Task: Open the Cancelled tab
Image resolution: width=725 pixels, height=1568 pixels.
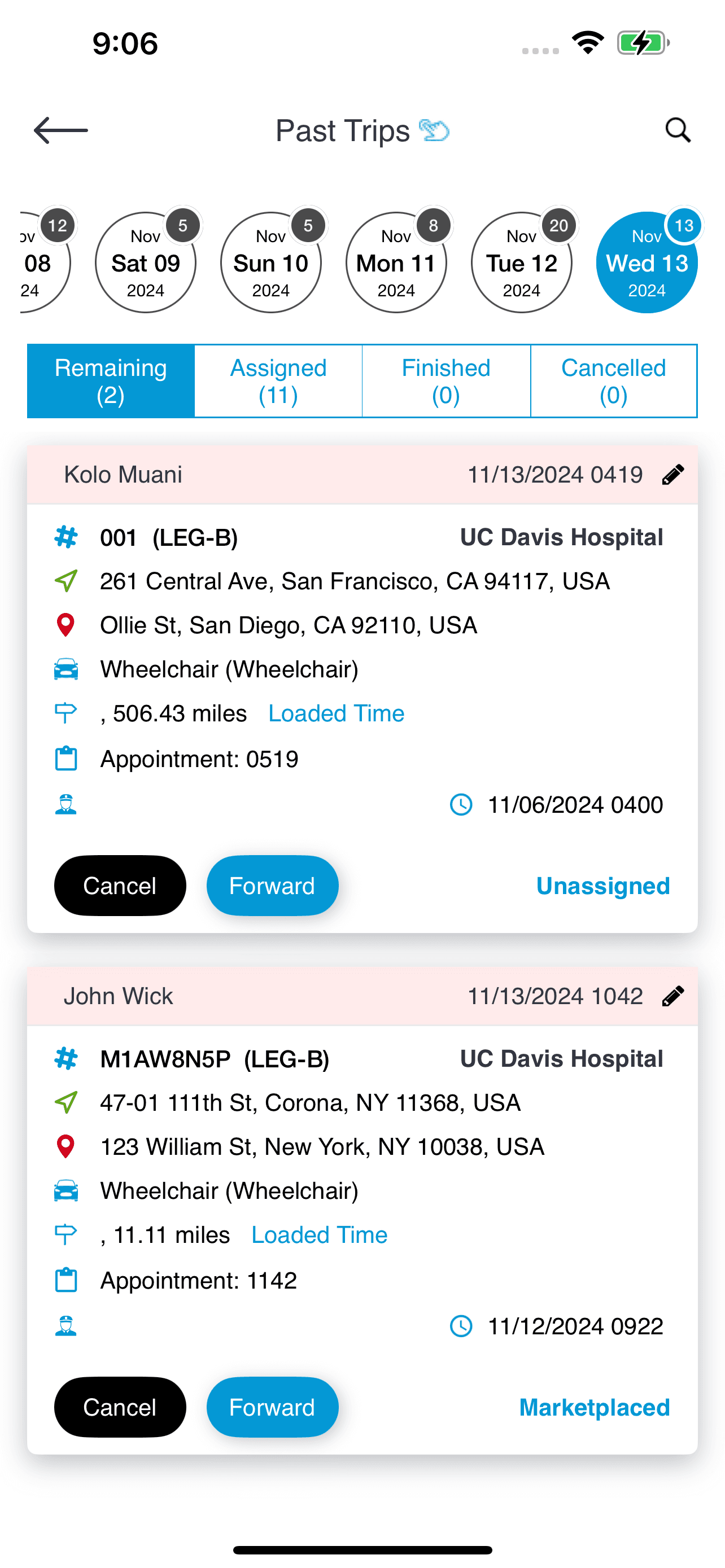Action: click(614, 381)
